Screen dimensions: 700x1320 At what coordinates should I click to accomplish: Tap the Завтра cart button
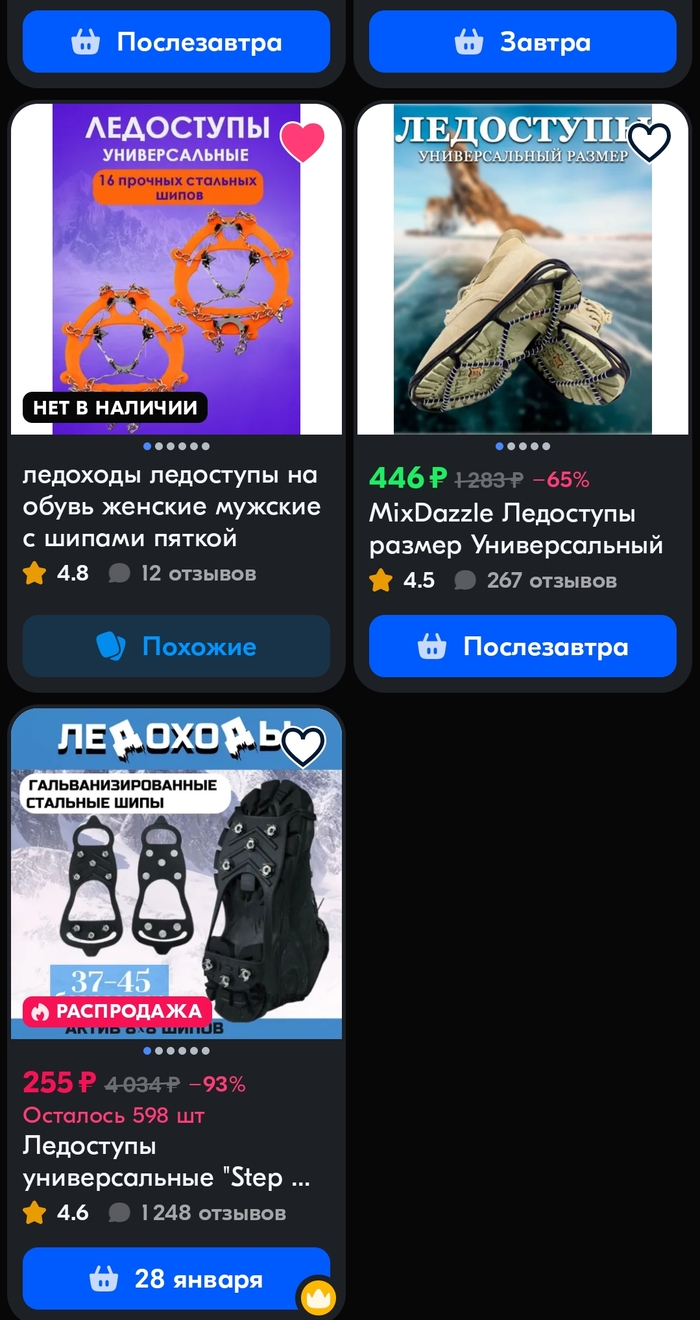coord(522,42)
